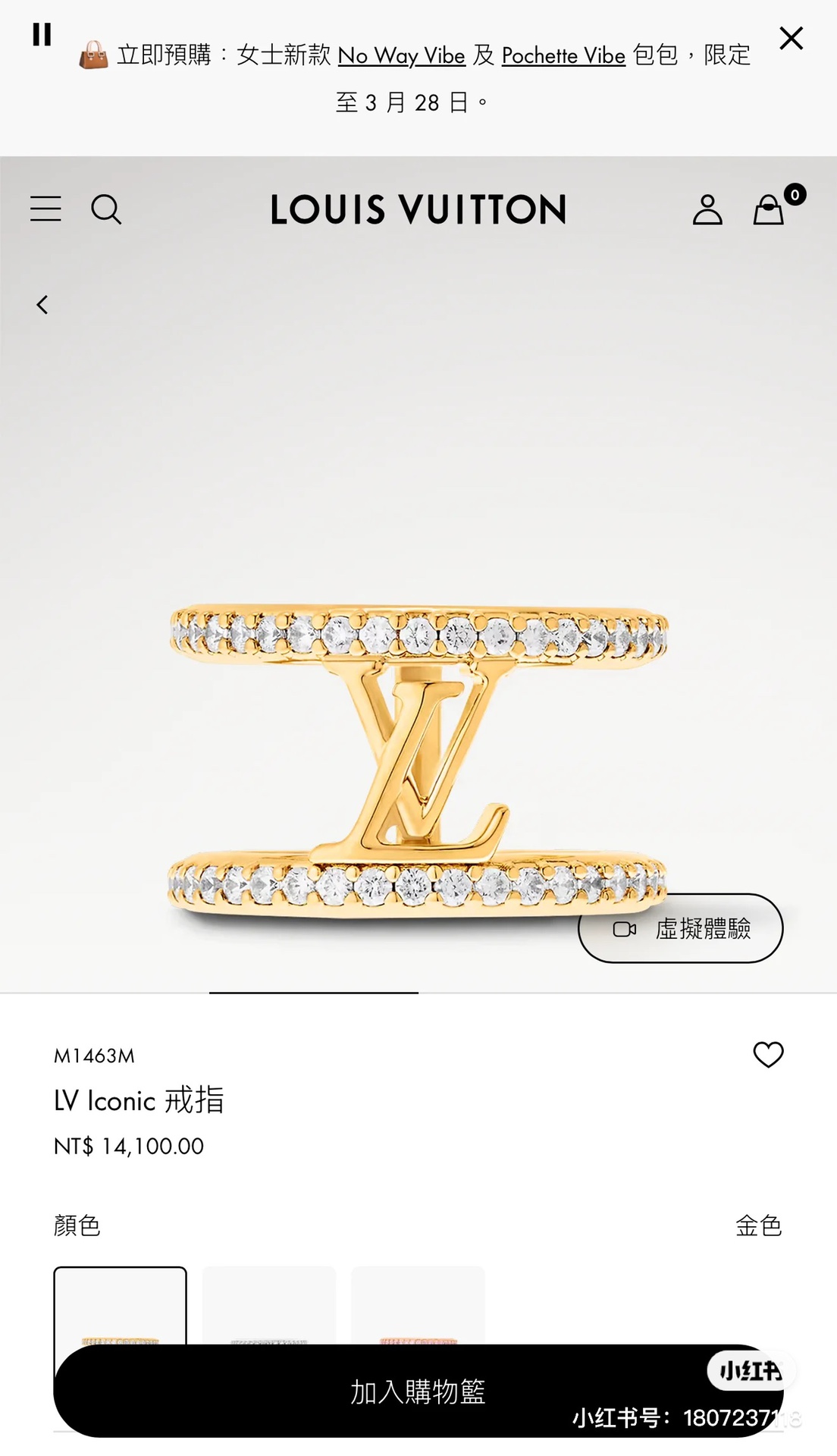Screen dimensions: 837x1456
Task: Open the Pochette Vibe link
Action: (563, 55)
